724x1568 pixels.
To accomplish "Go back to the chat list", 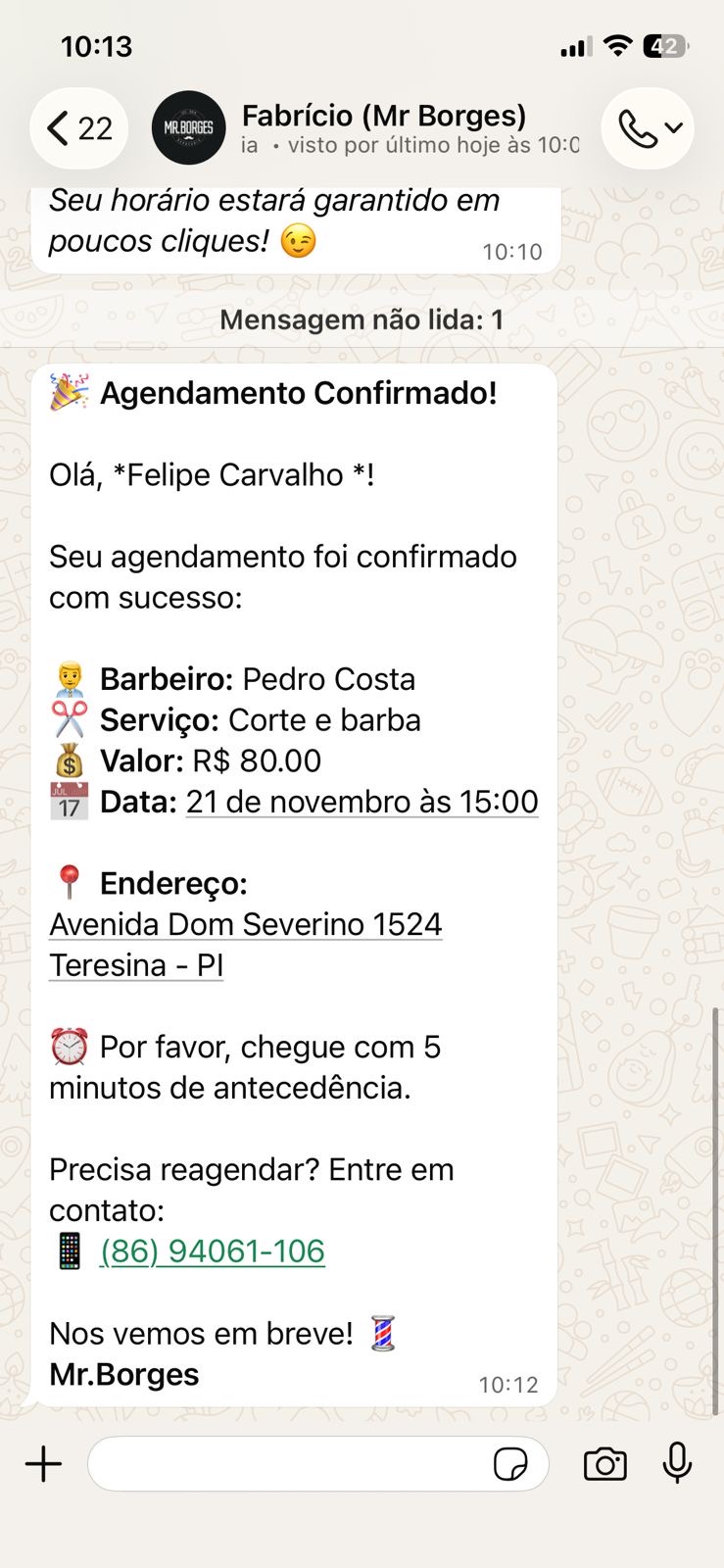I will pos(79,128).
